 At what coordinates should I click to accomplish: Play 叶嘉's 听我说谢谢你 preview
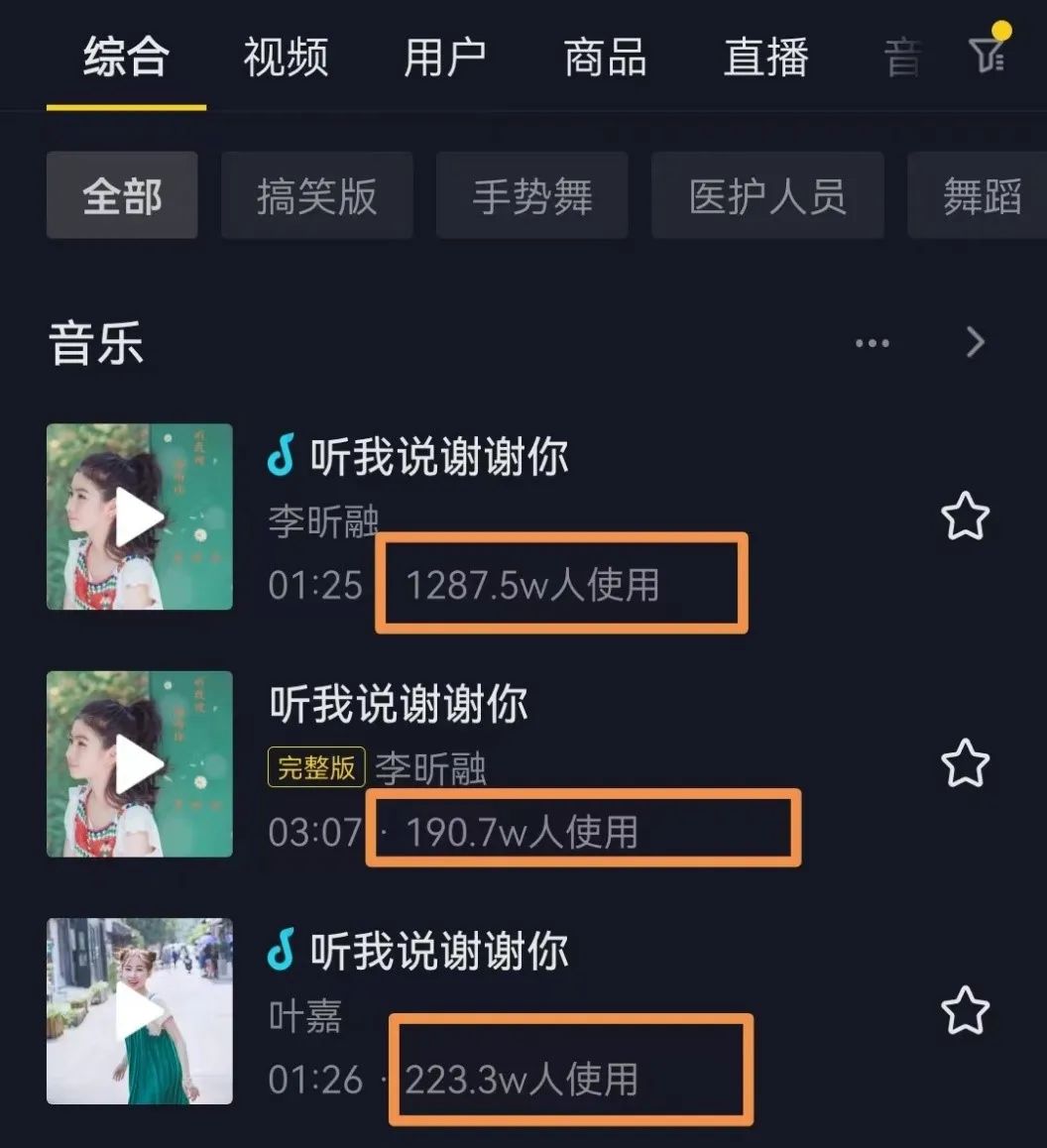point(140,1011)
